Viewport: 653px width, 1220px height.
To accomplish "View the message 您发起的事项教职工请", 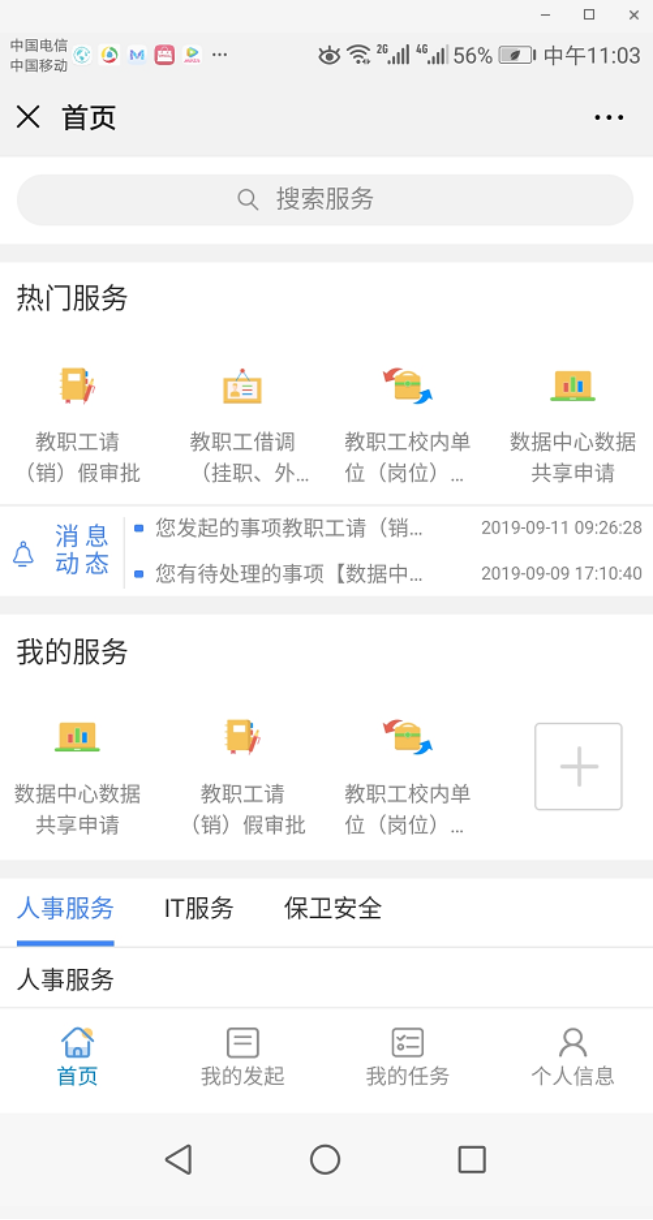I will click(289, 528).
